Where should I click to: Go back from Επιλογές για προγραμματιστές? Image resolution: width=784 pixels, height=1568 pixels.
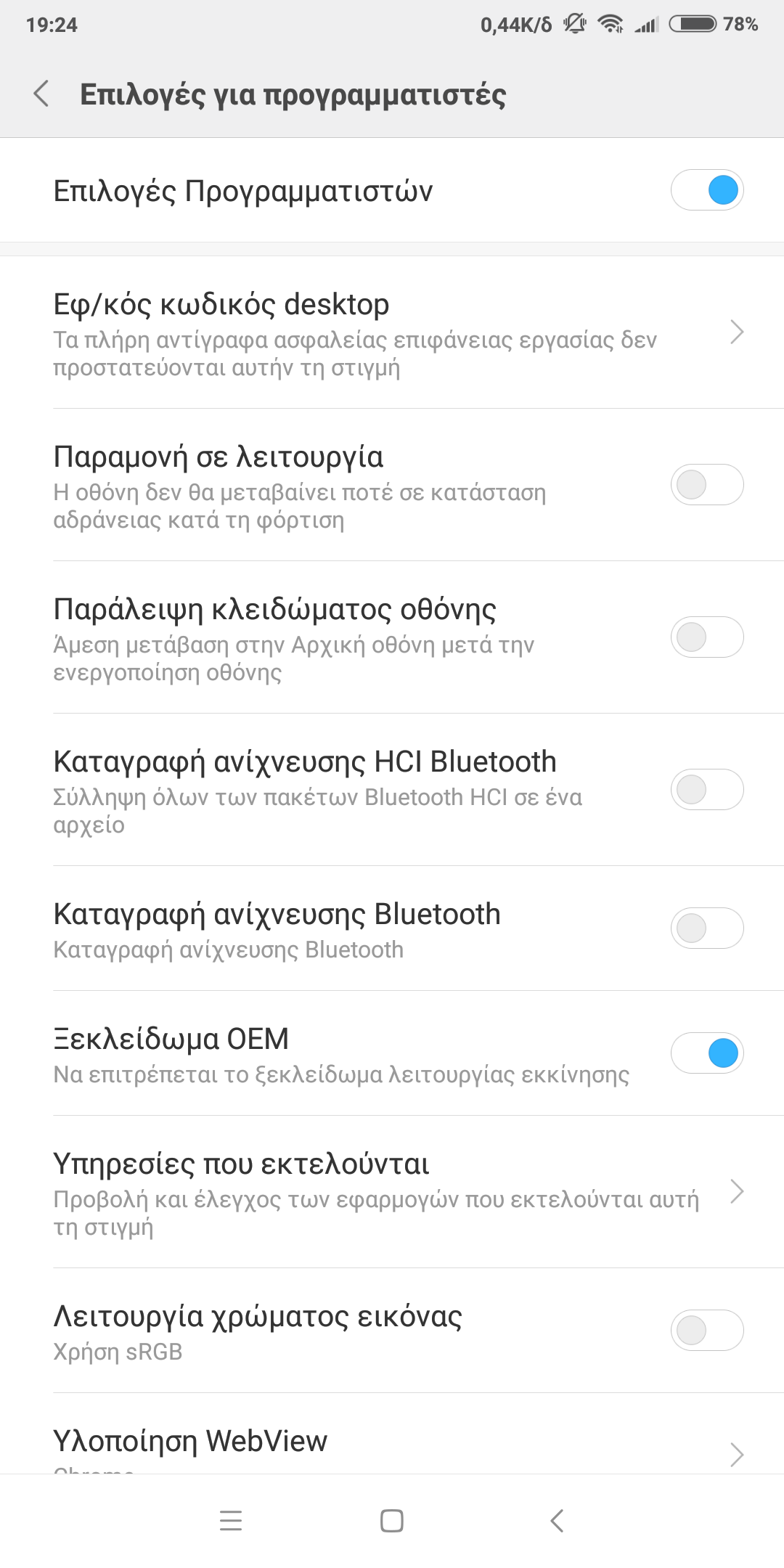pos(42,94)
